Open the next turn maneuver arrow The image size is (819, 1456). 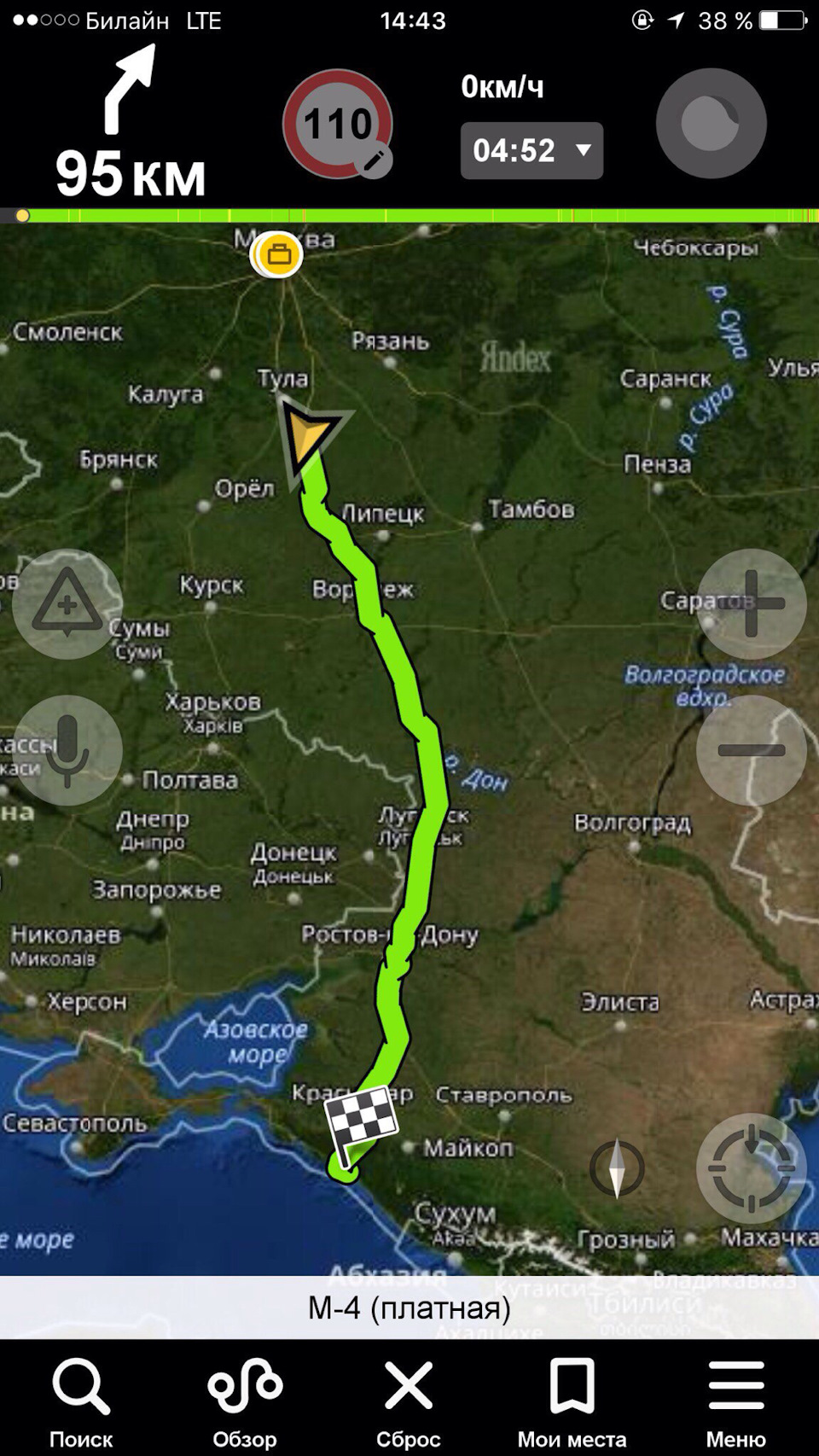coord(130,90)
